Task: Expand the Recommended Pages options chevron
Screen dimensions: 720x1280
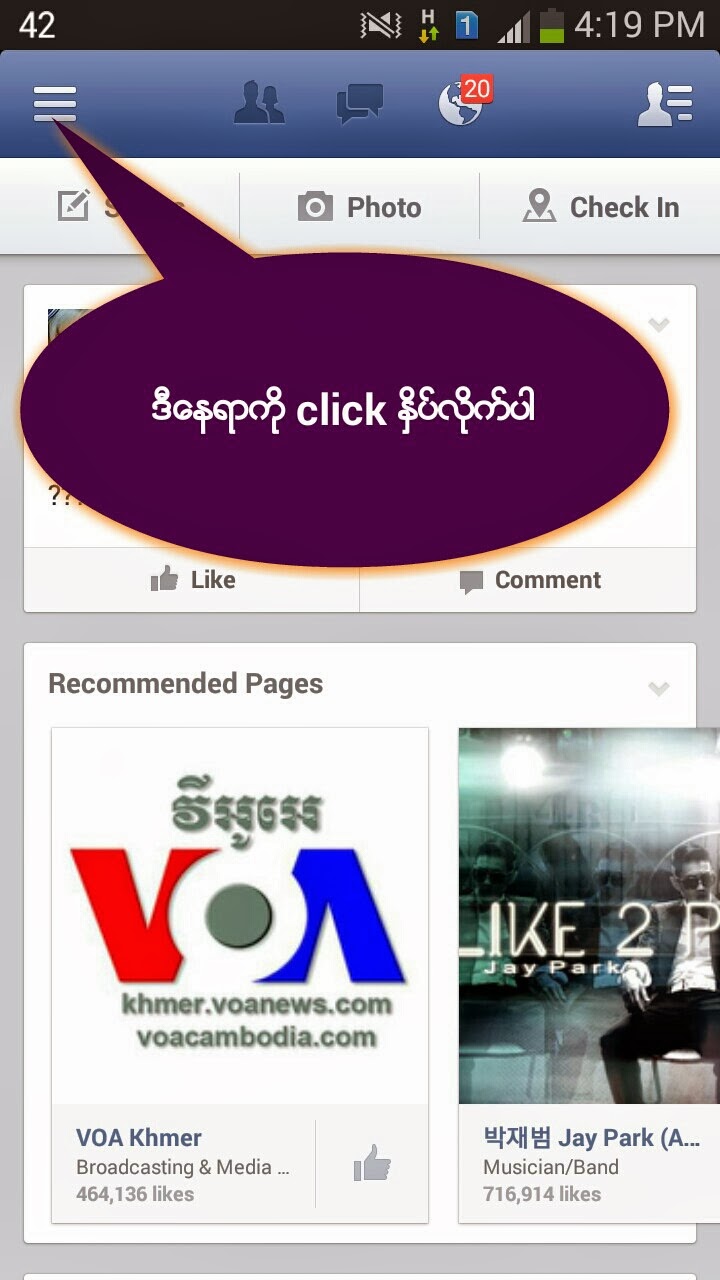Action: click(658, 688)
